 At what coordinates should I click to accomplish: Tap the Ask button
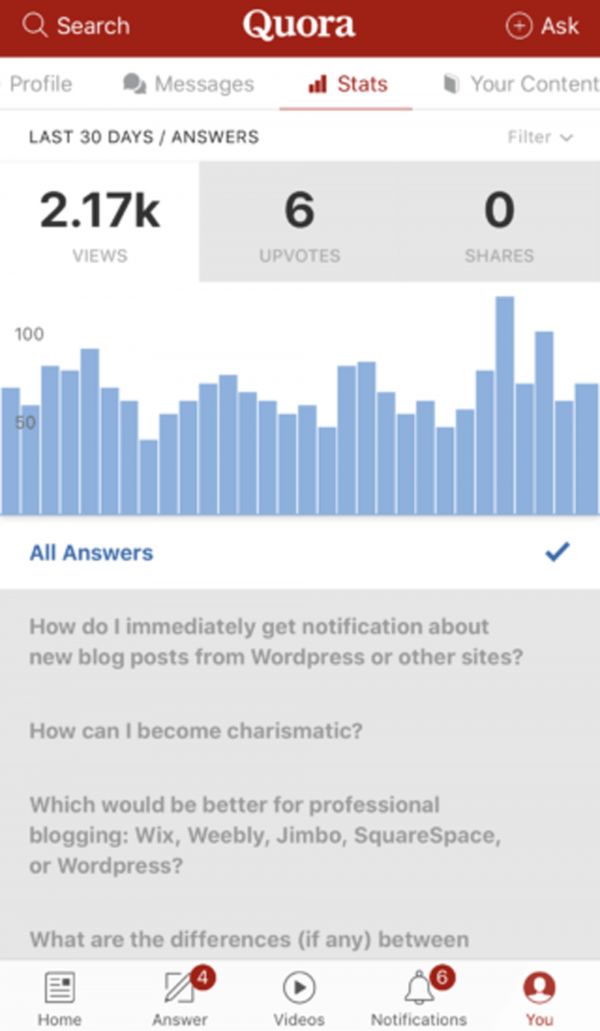[542, 27]
